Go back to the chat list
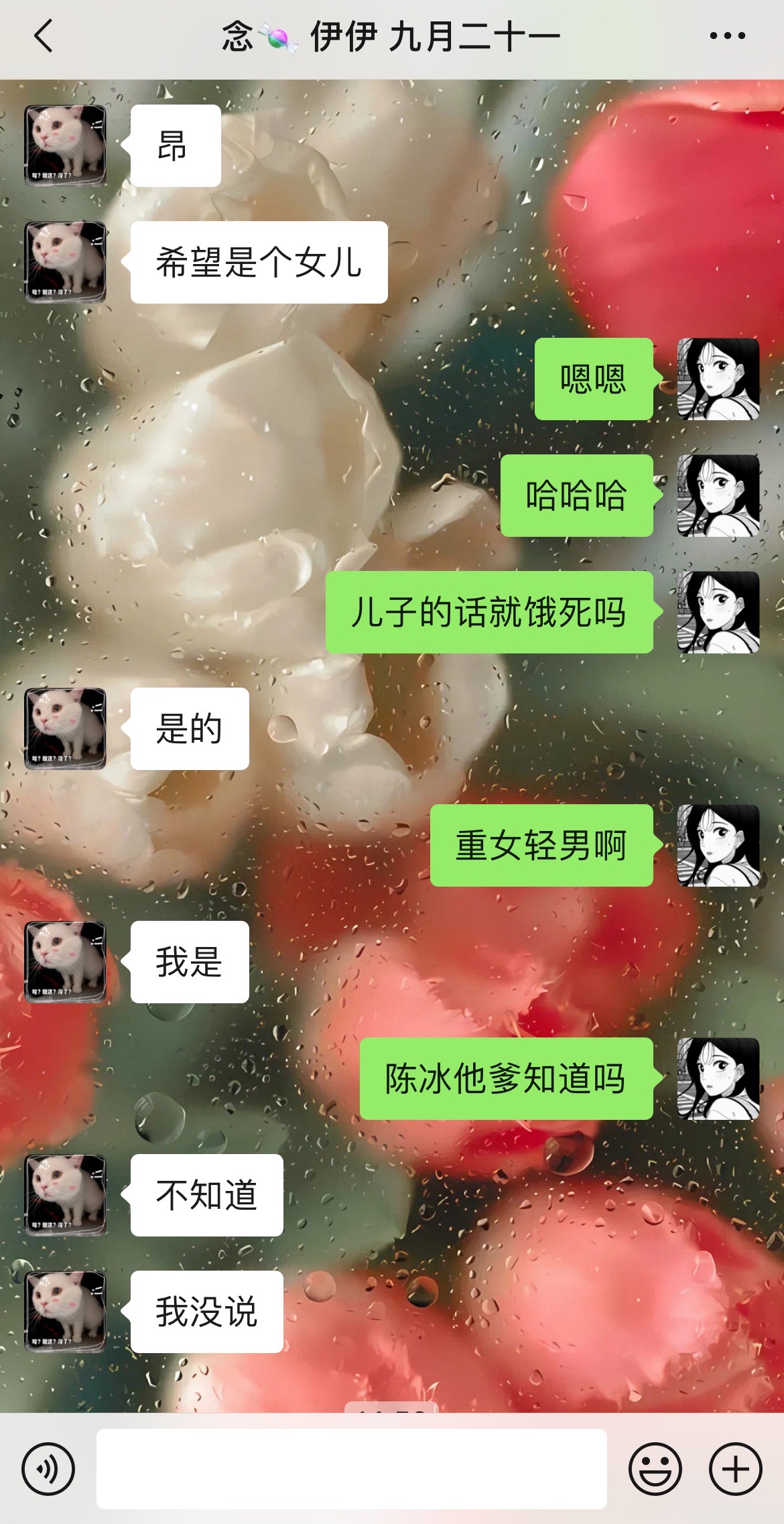Image resolution: width=784 pixels, height=1524 pixels. point(44,36)
